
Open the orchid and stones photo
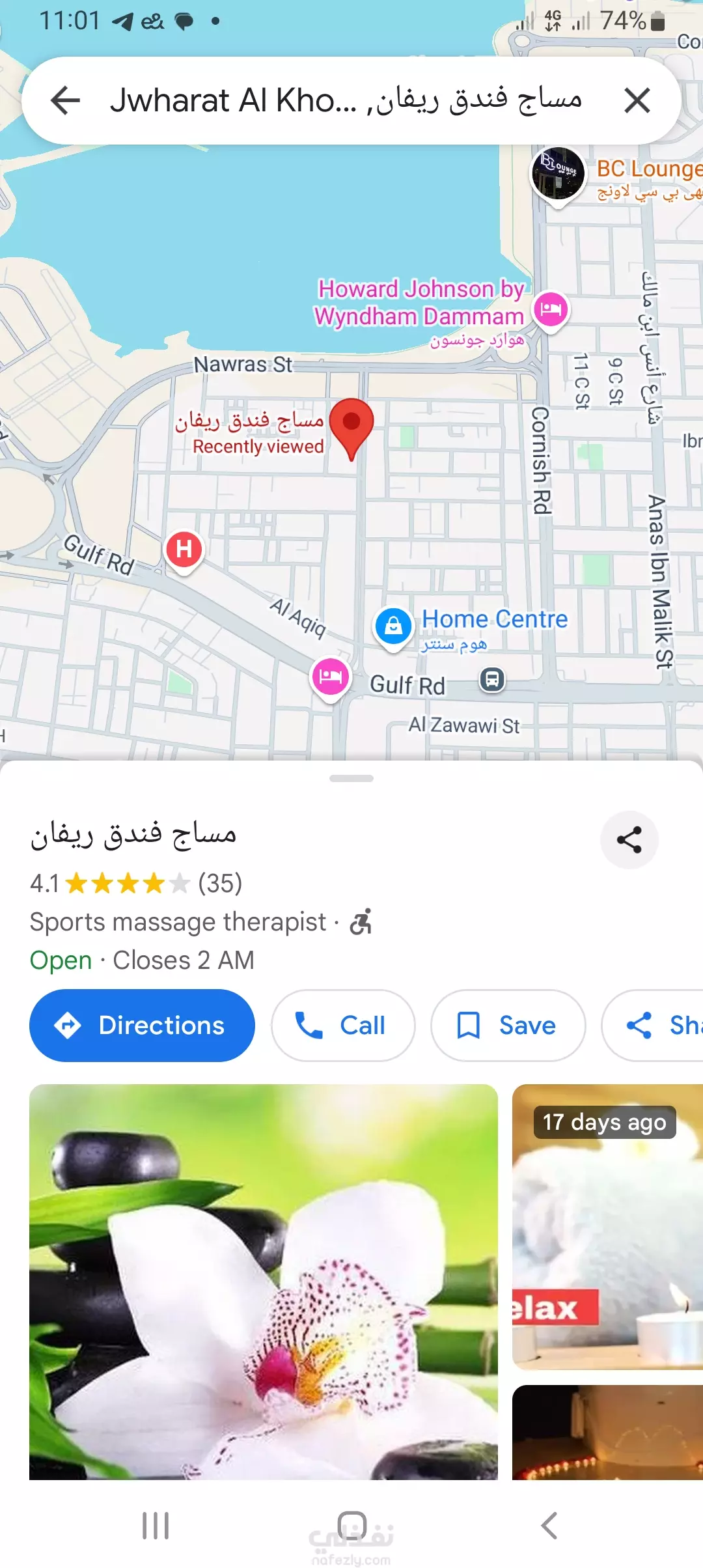point(264,1281)
